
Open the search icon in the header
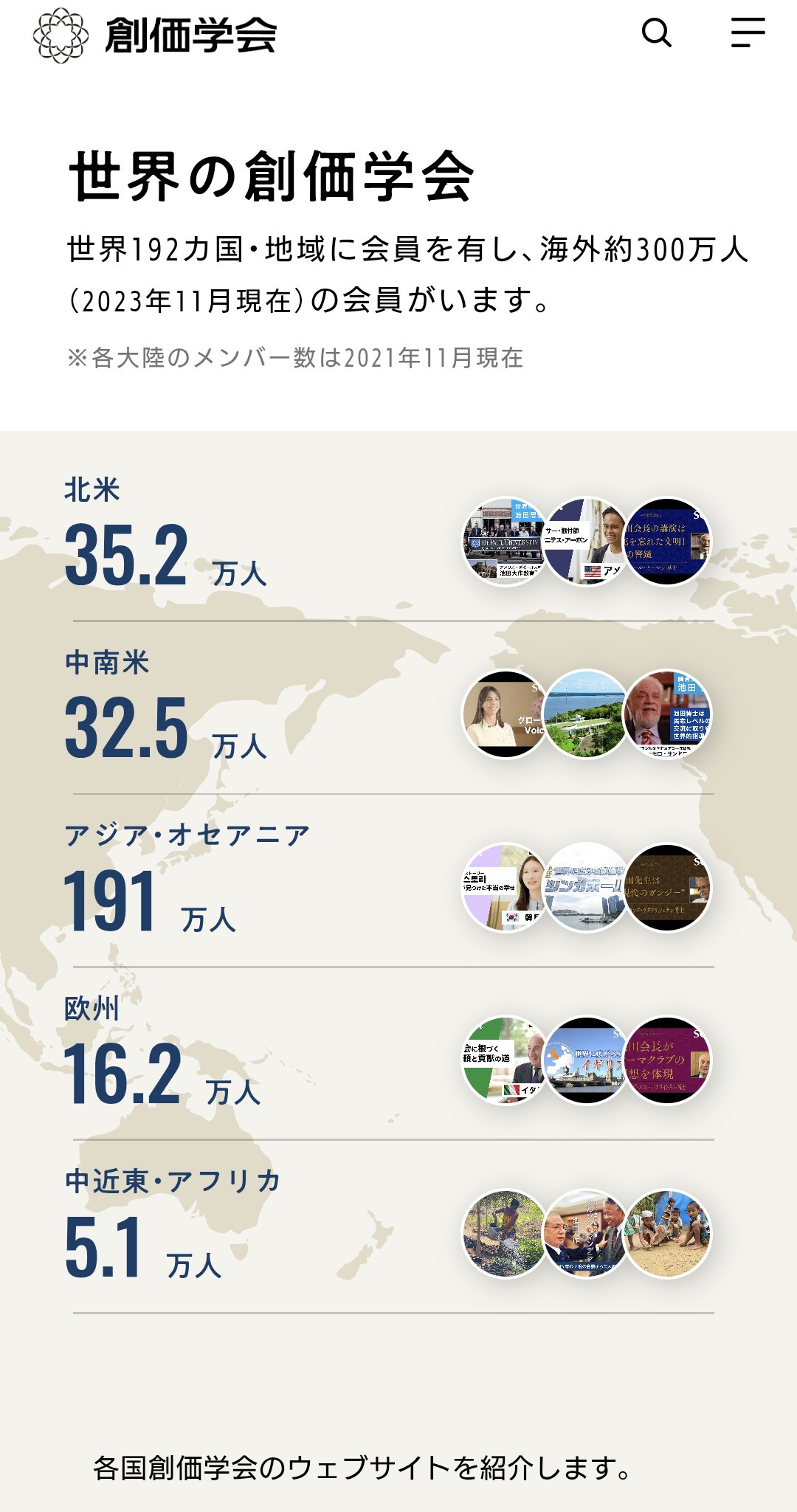[x=656, y=33]
